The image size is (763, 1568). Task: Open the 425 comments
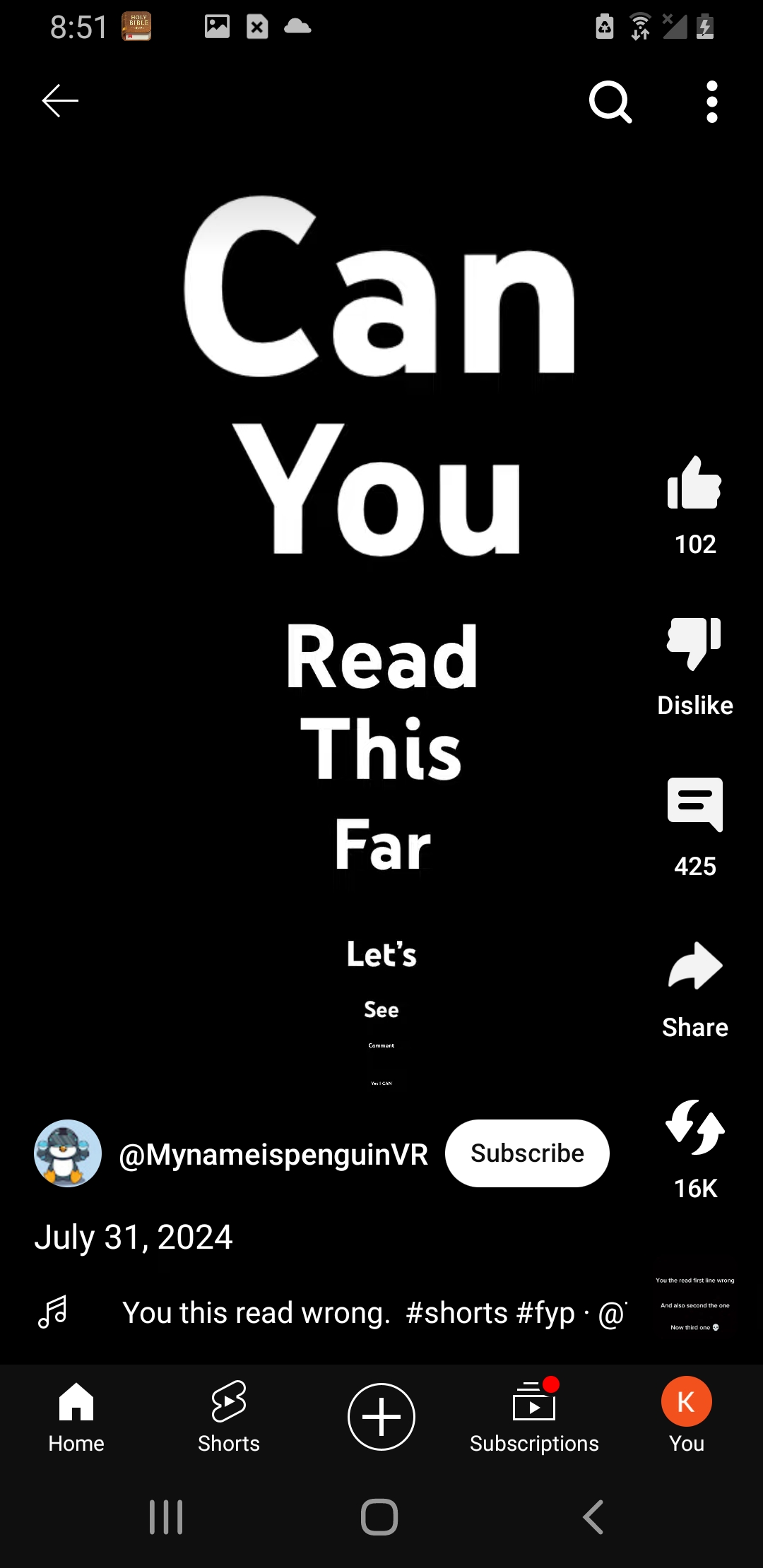pos(694,805)
